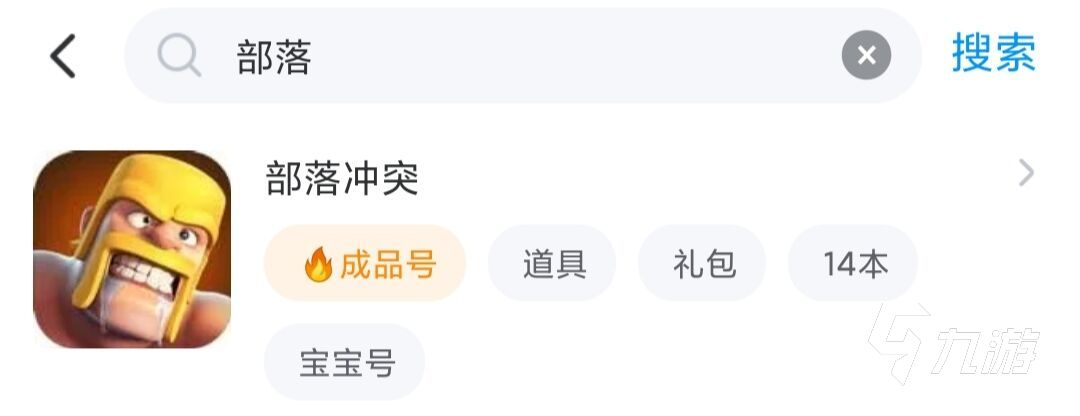Select the 成品号 chip
This screenshot has height=416, width=1080.
pos(365,264)
